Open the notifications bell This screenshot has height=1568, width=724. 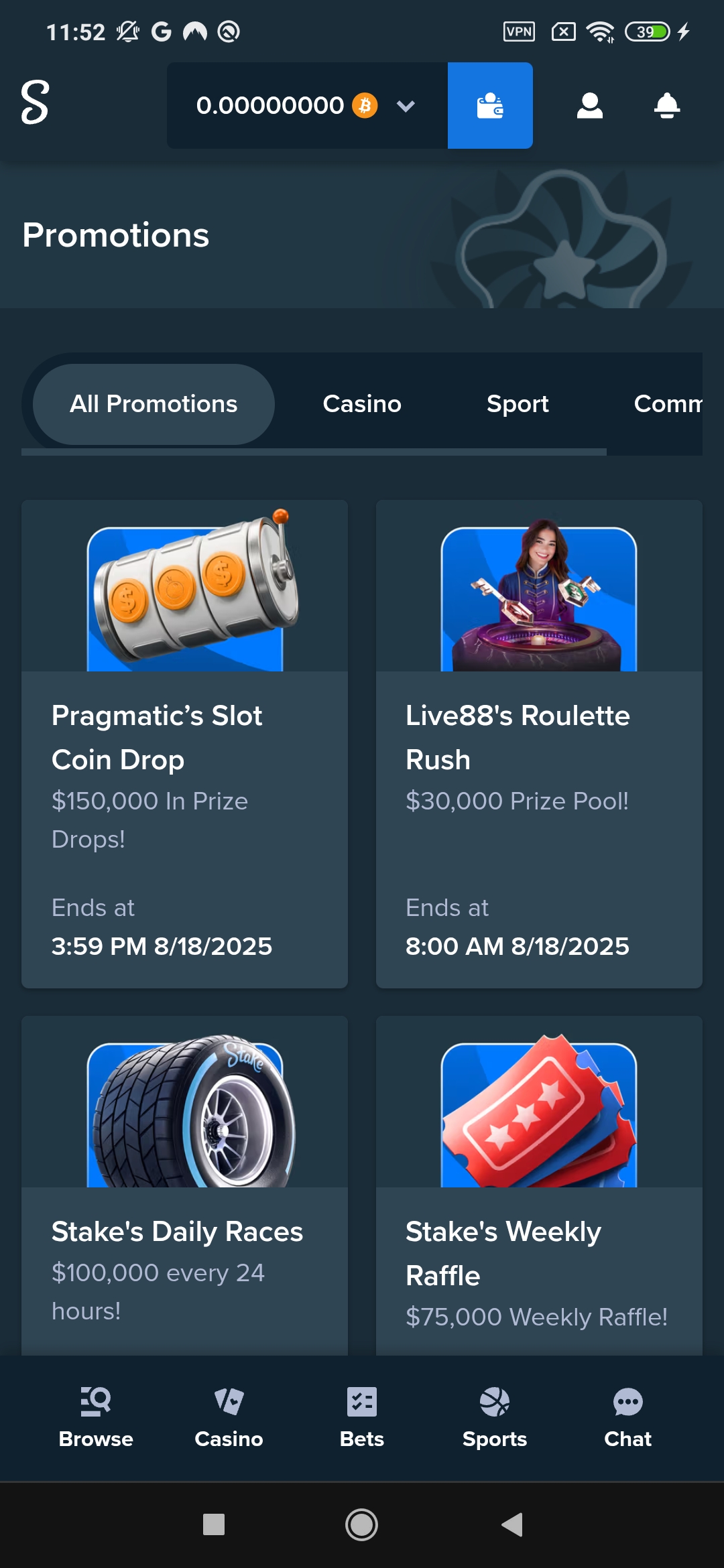(x=667, y=106)
